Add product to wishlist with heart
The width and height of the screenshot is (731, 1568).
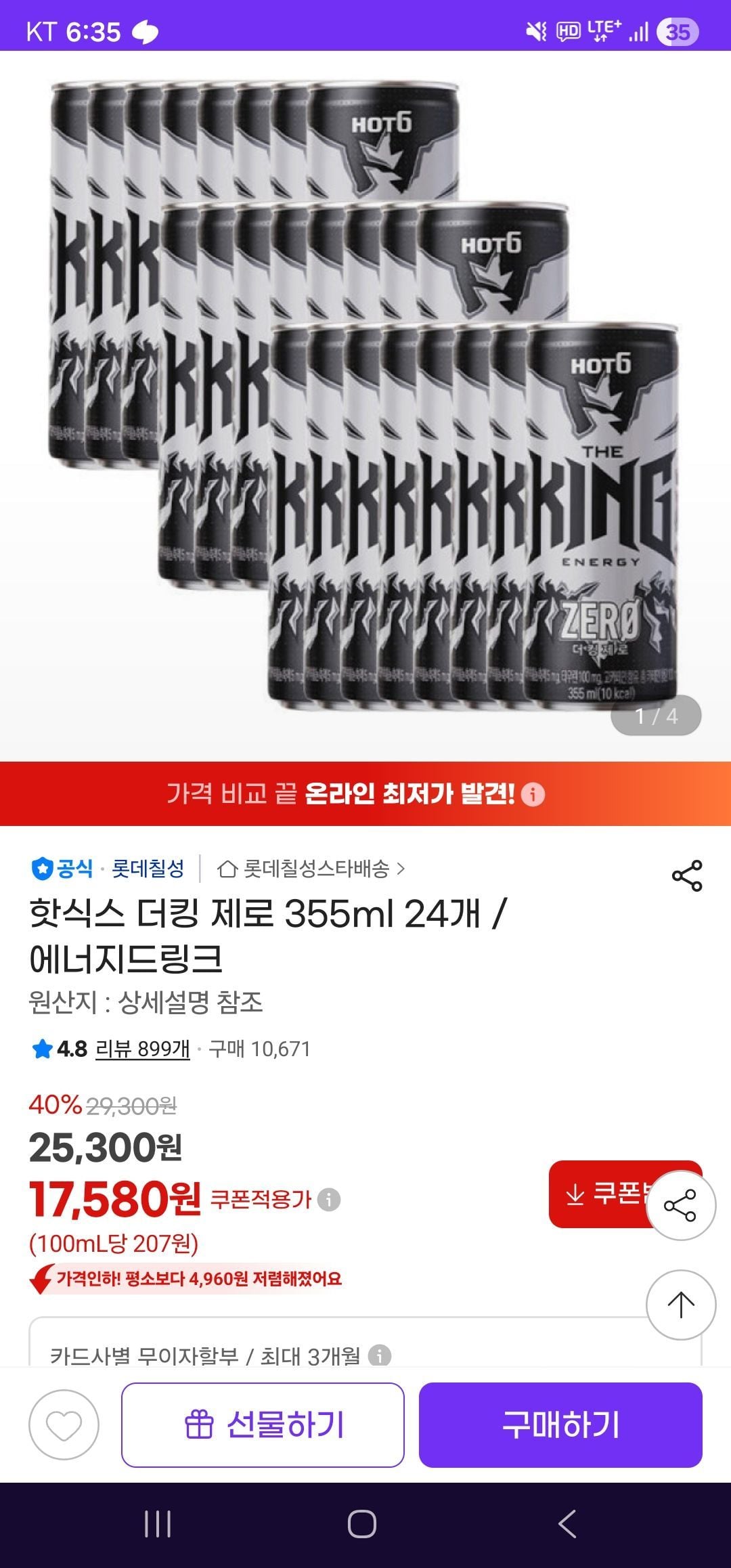[x=64, y=1424]
